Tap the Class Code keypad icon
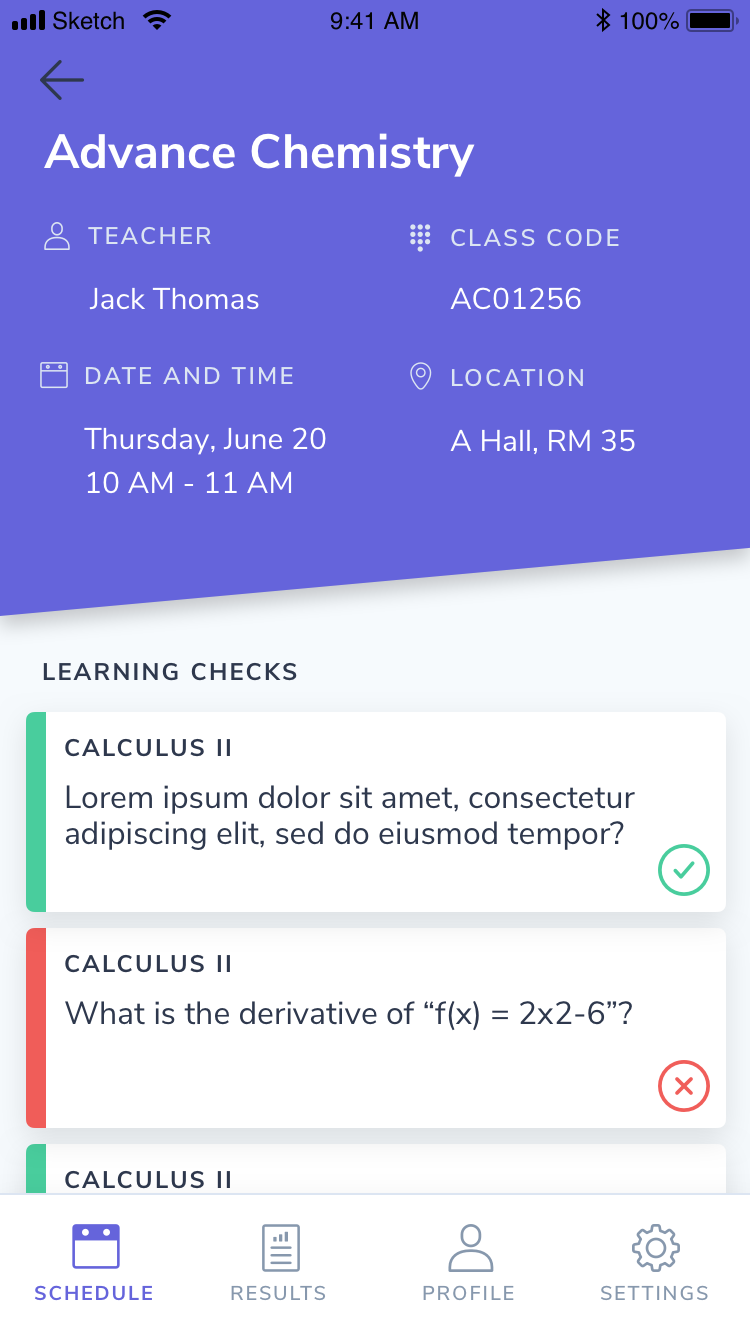 point(419,237)
